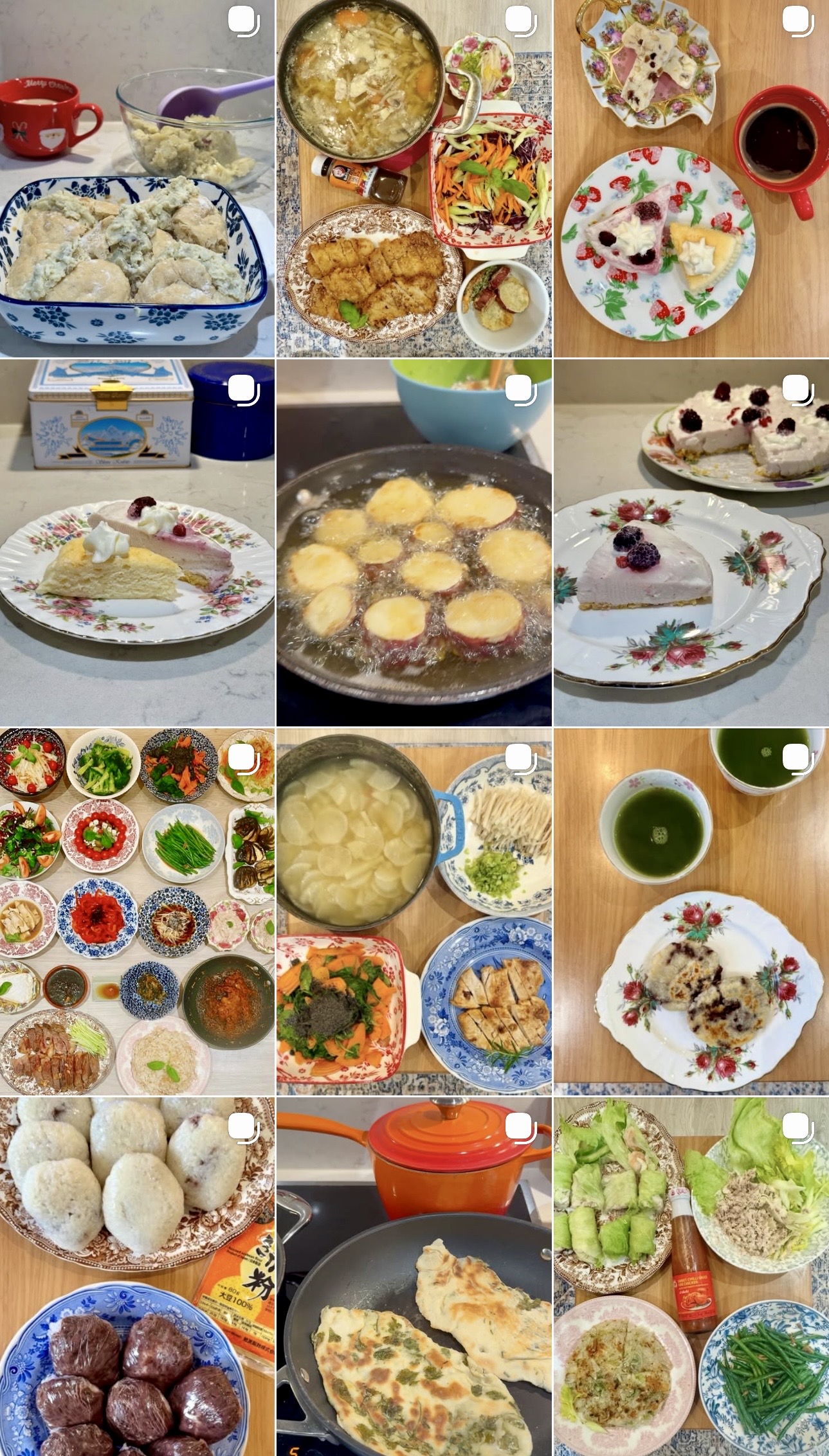Open post with dough in blue floral dish
Screen dimensions: 829x1456
click(137, 178)
